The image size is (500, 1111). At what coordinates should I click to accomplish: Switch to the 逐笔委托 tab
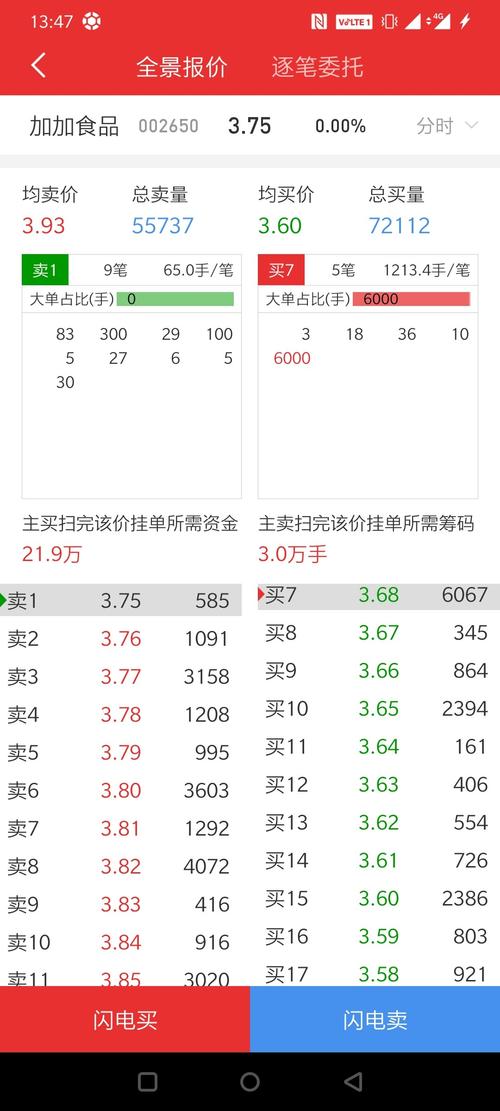point(317,67)
